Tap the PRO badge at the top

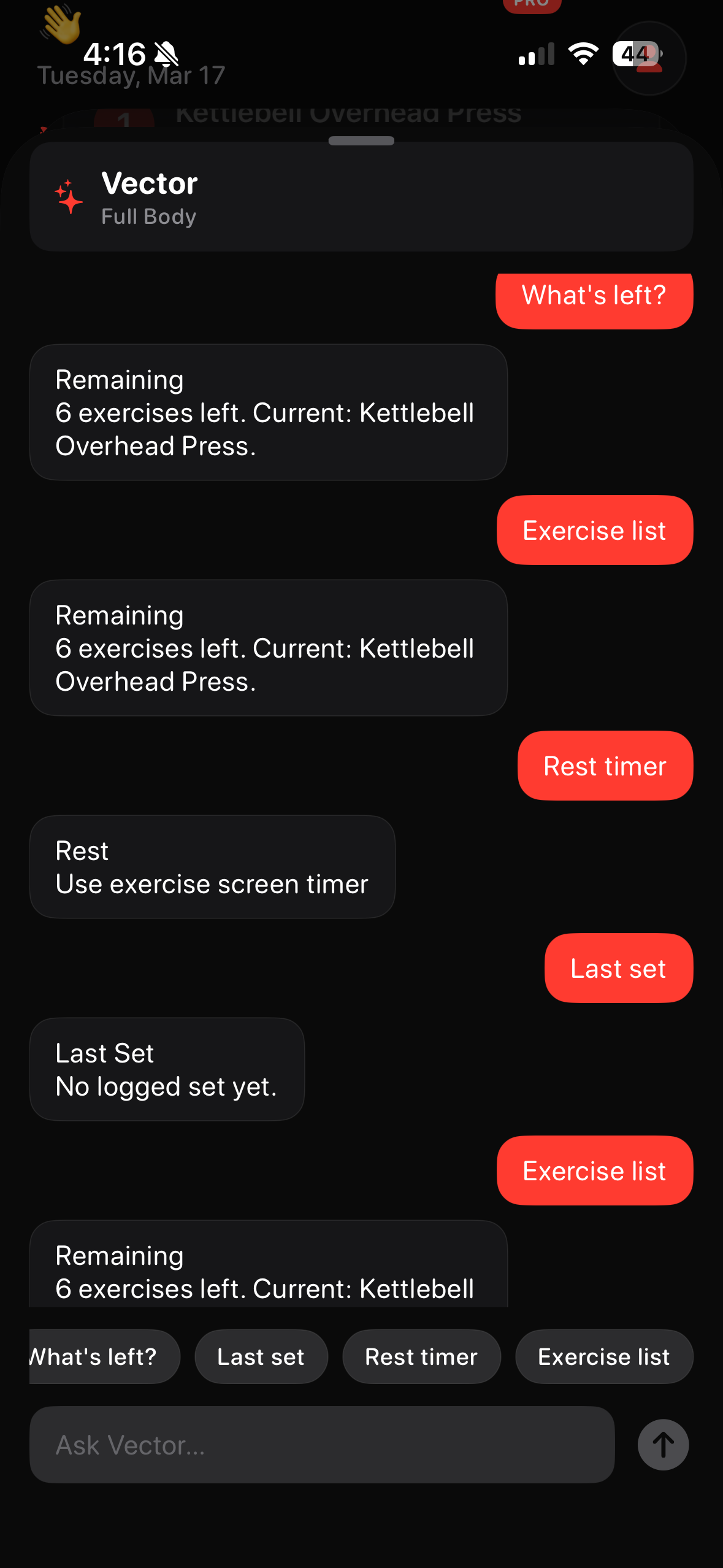coord(531,4)
